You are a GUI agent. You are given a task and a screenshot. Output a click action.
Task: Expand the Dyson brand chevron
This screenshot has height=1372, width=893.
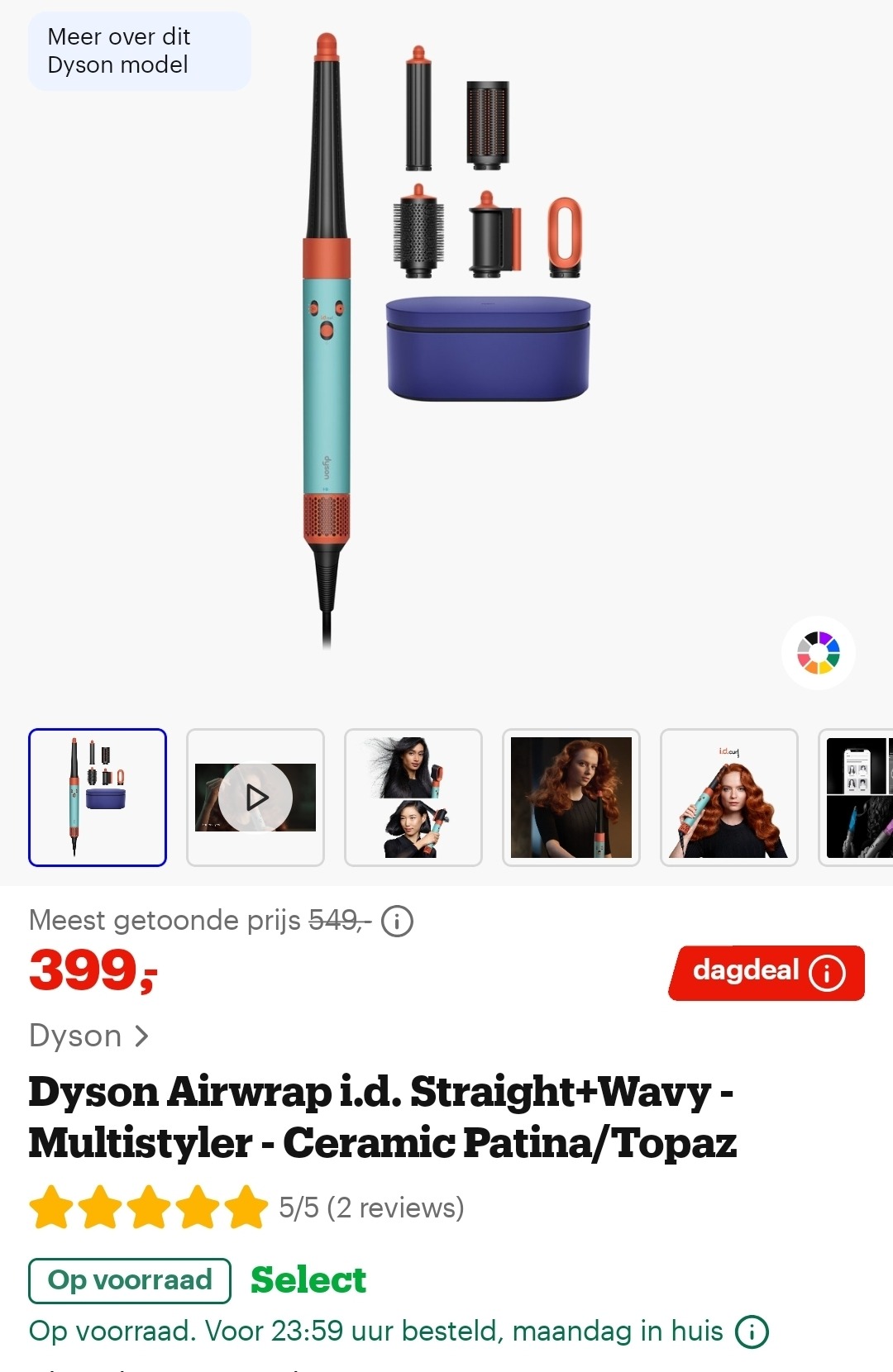144,1036
